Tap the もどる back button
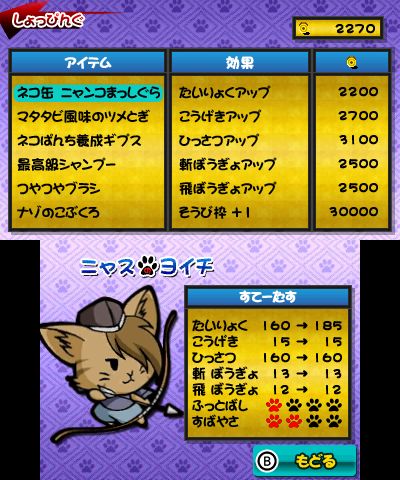This screenshot has width=400, height=480. 304,462
